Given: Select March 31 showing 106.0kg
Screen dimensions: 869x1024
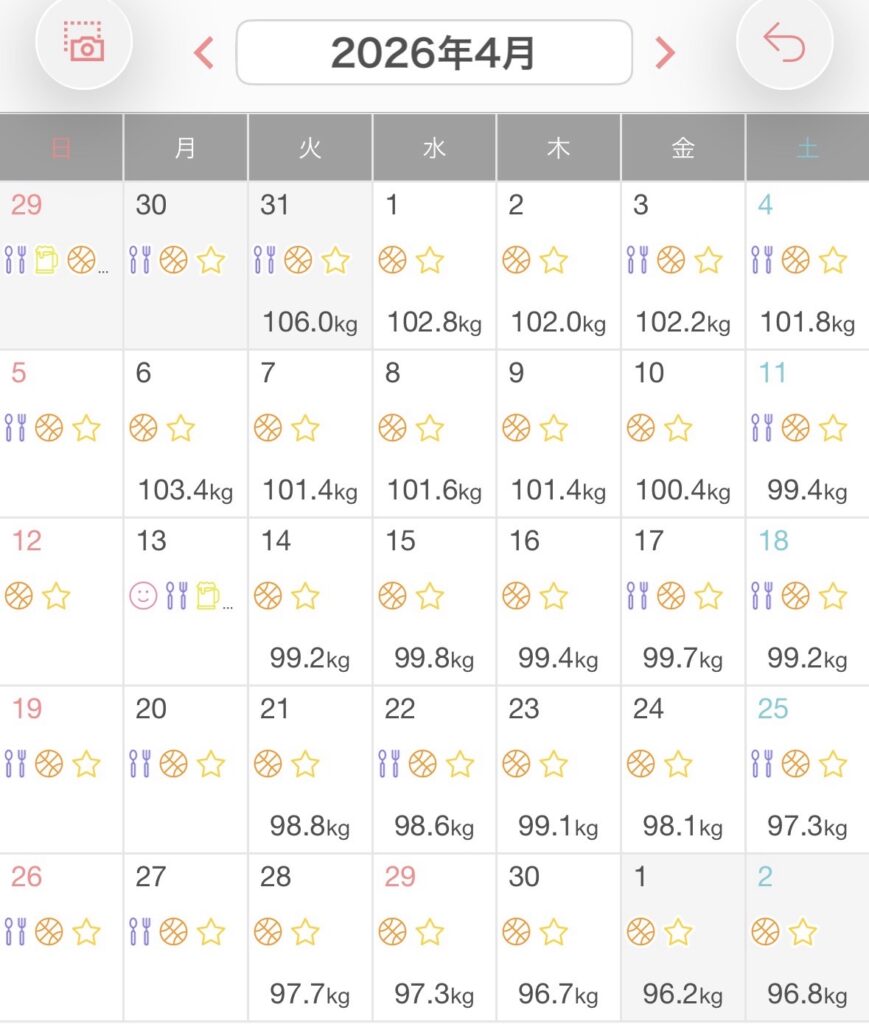Looking at the screenshot, I should (x=310, y=265).
